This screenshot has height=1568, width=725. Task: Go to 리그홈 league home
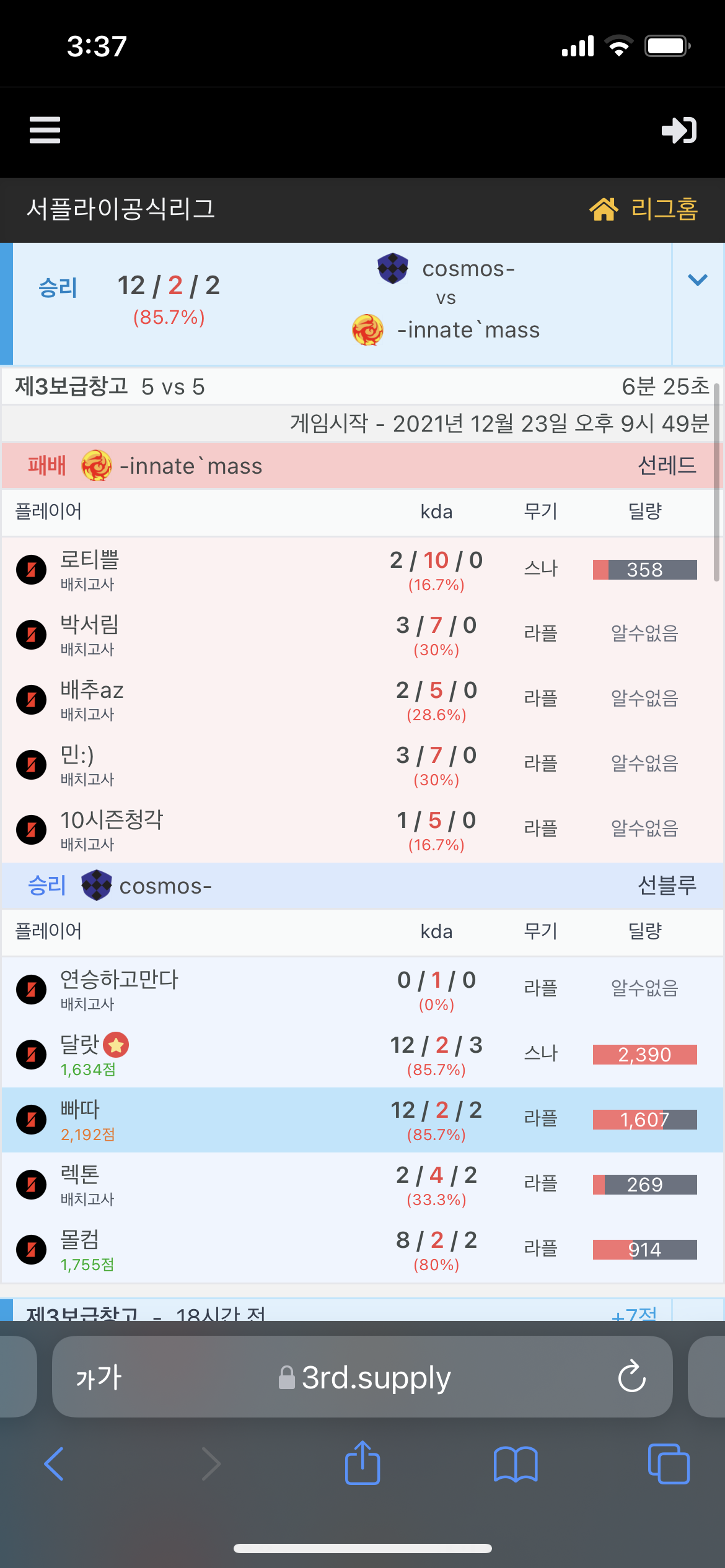pos(644,209)
